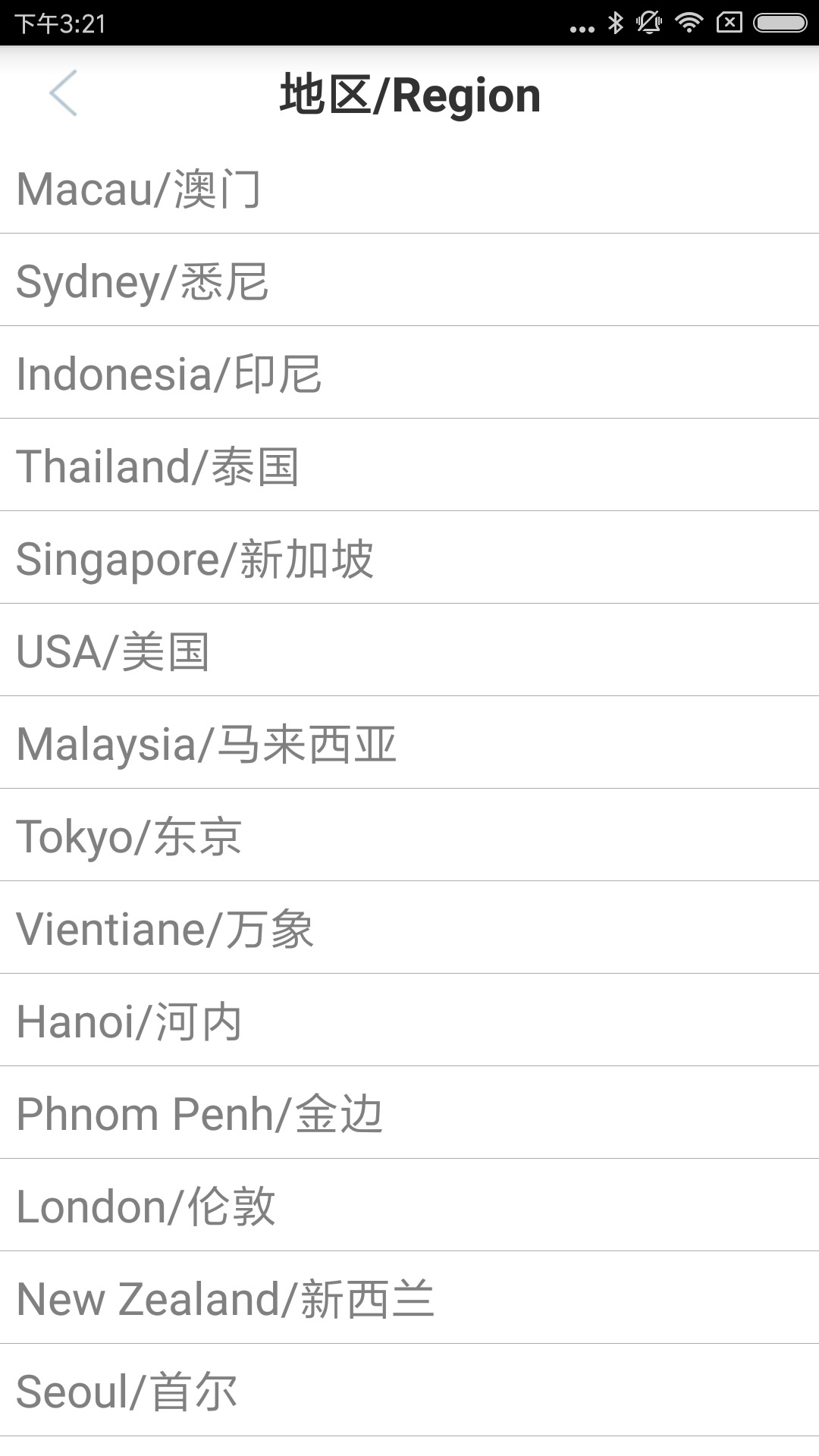Pick Thailand/泰国 as the region
The height and width of the screenshot is (1456, 819).
click(x=409, y=468)
